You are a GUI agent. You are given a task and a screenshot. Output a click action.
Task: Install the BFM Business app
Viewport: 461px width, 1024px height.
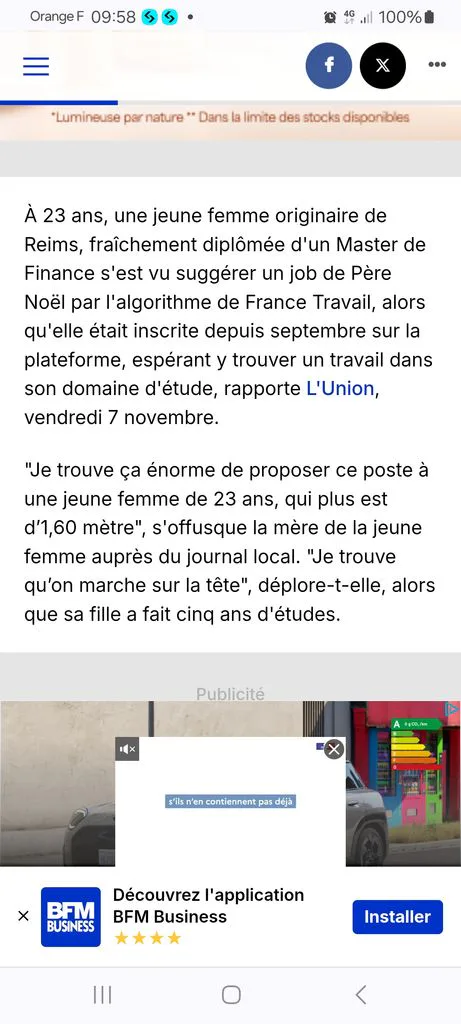(x=398, y=916)
